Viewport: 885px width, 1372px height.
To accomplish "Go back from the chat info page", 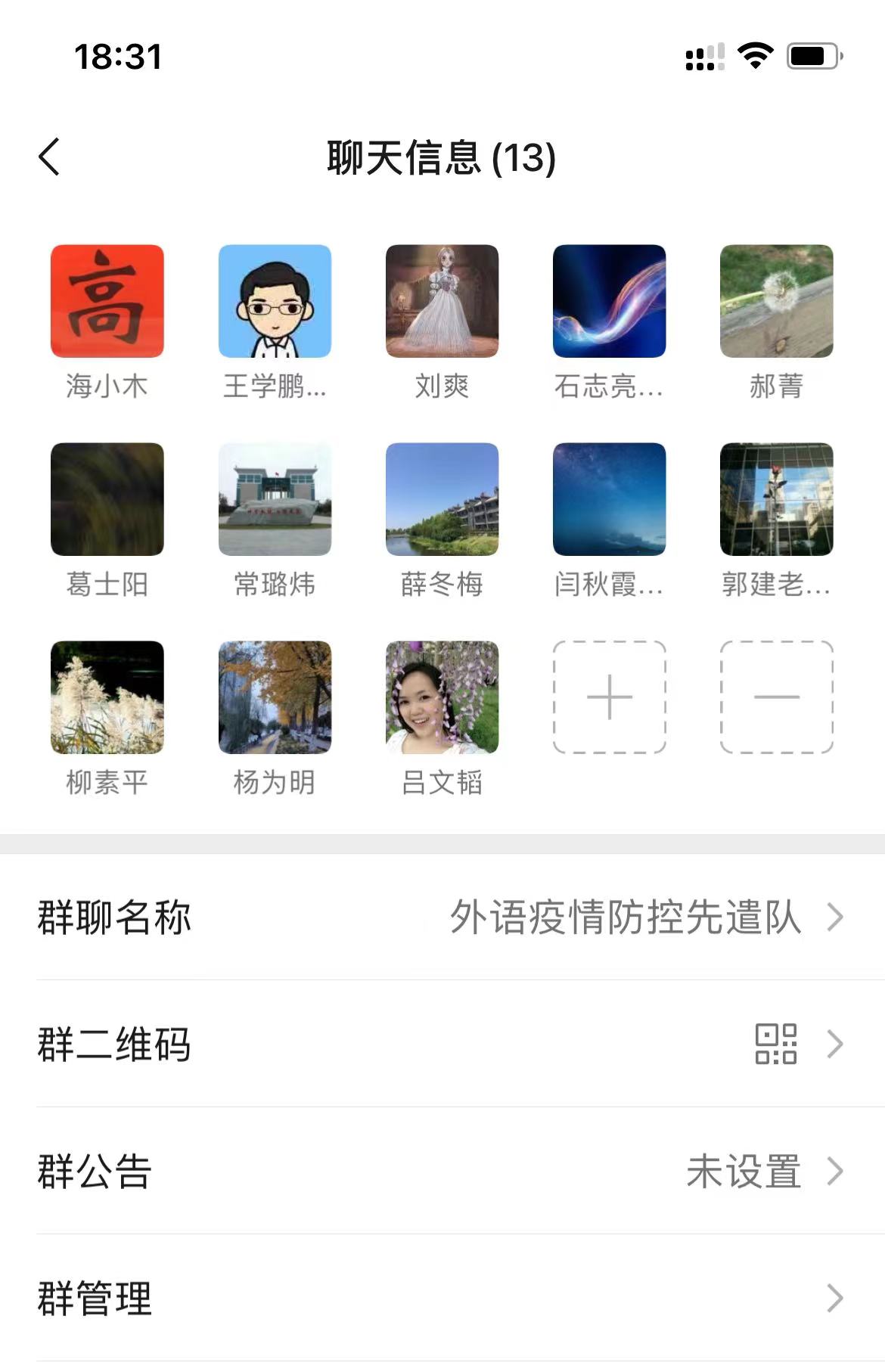I will tap(50, 157).
